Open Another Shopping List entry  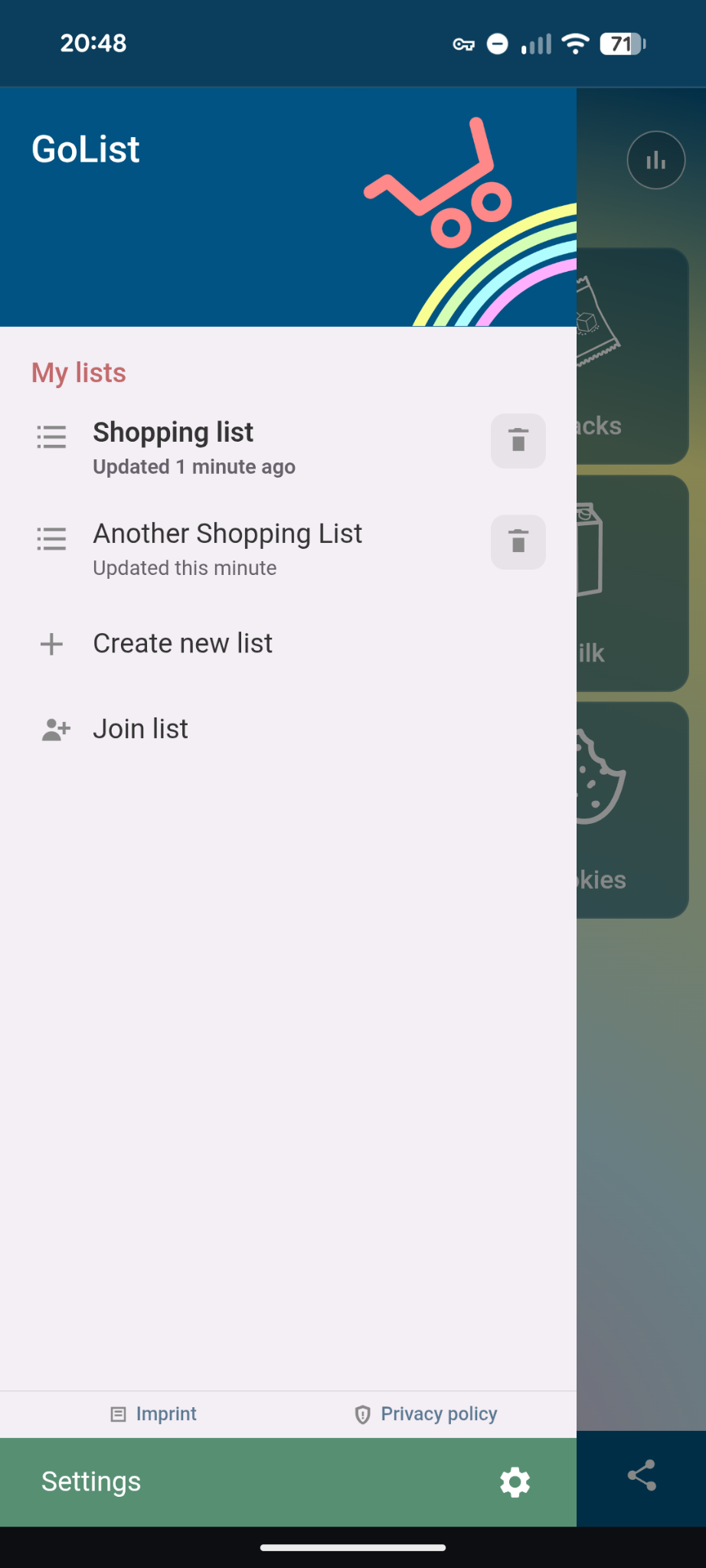(x=227, y=547)
